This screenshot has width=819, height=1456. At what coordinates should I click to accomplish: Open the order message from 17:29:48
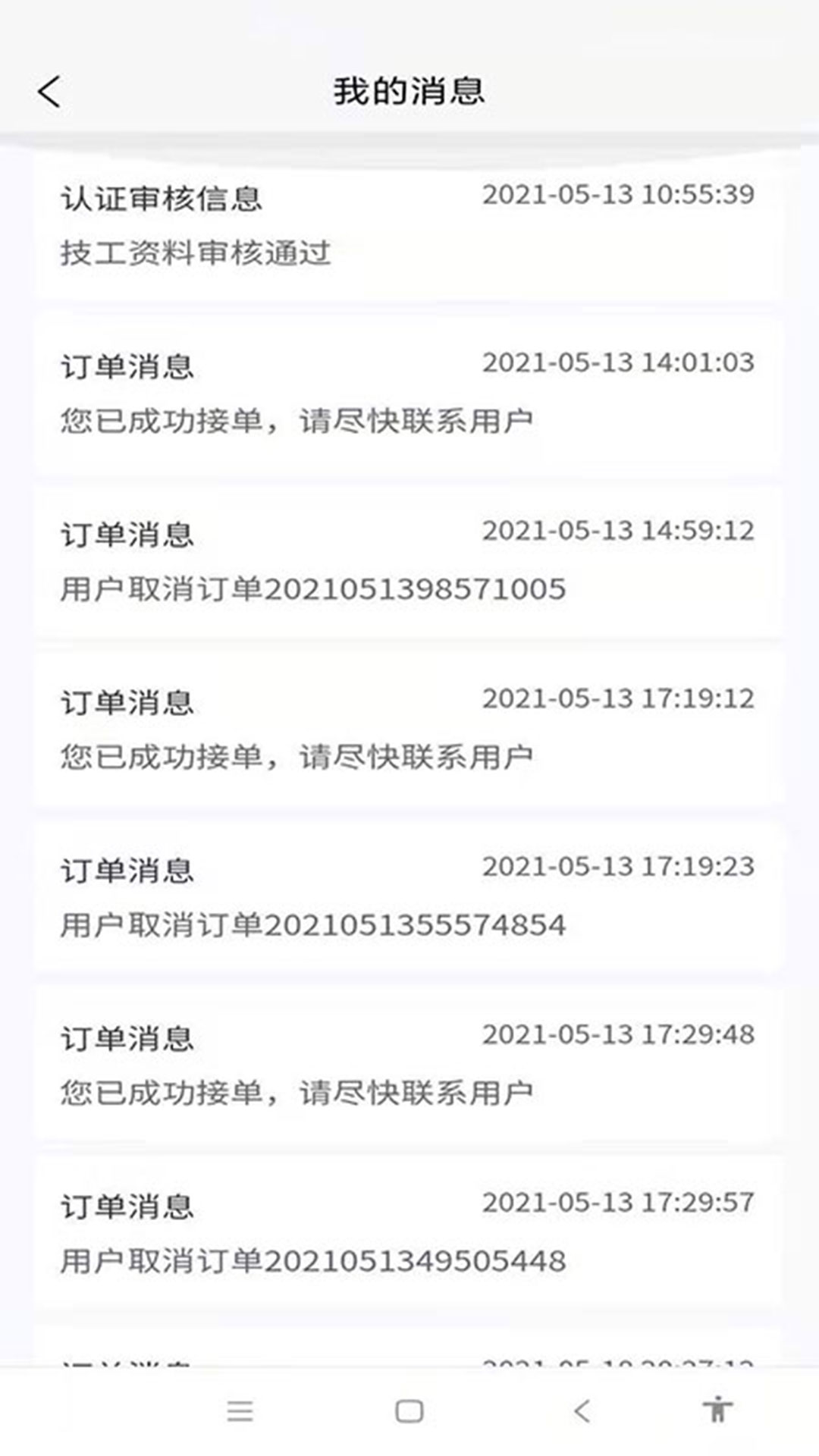408,1065
